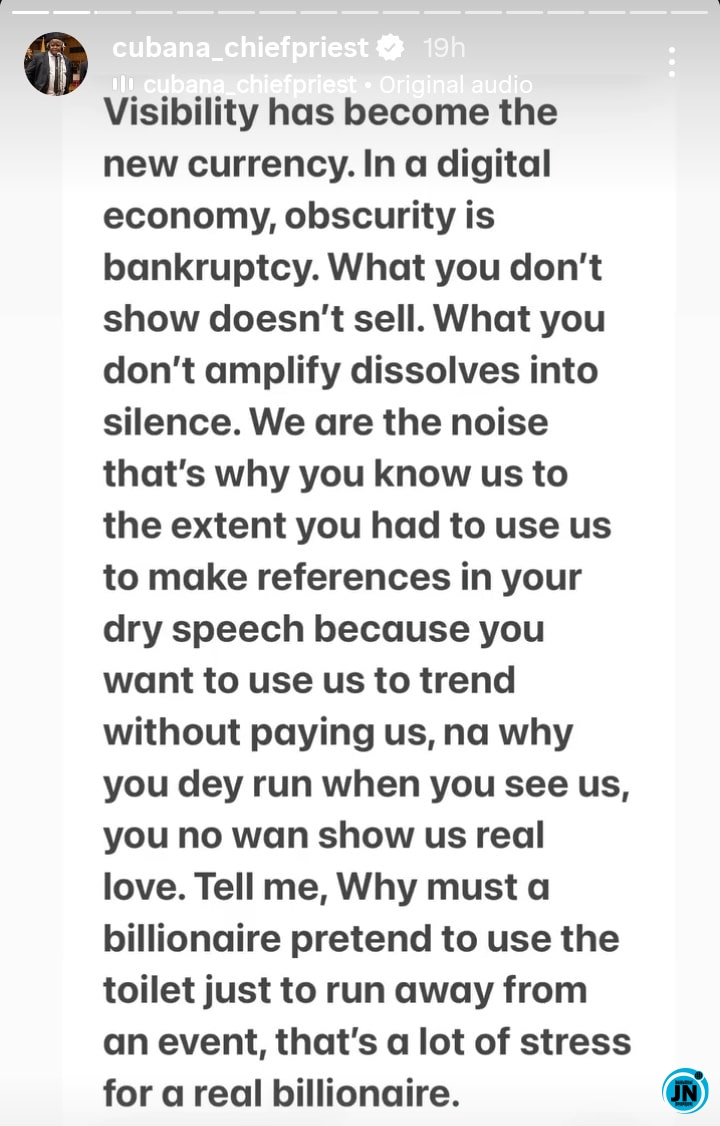This screenshot has height=1126, width=720.
Task: Tap the cubana_chiefpriest username
Action: coord(240,47)
